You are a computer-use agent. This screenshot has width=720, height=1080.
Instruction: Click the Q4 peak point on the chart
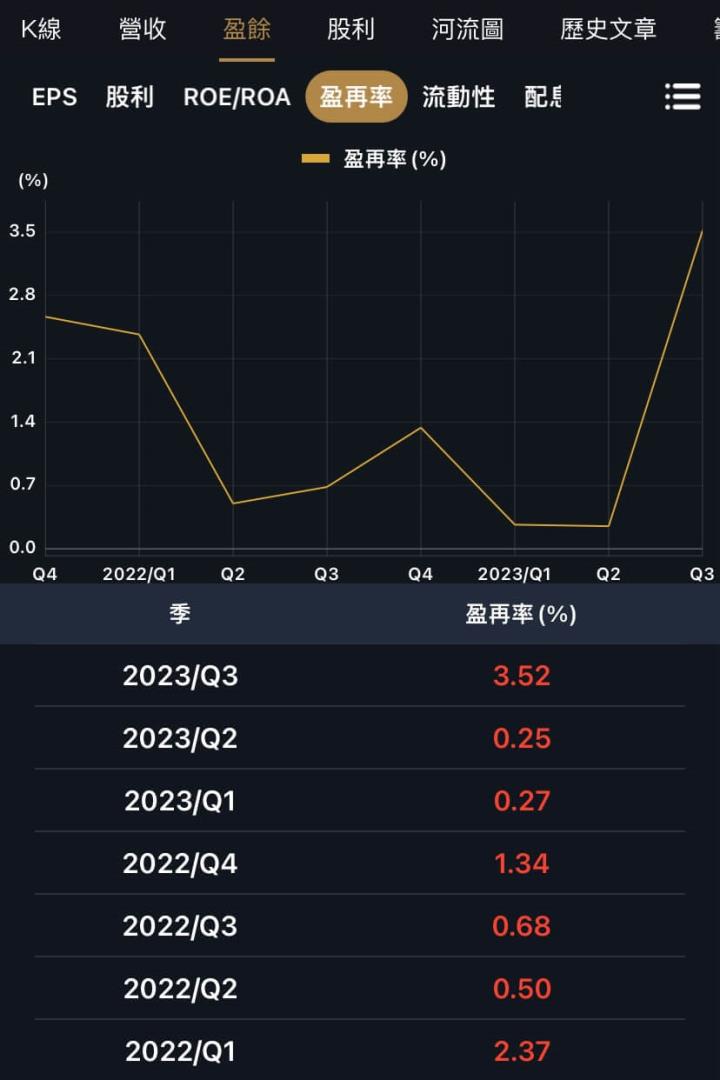(x=418, y=428)
